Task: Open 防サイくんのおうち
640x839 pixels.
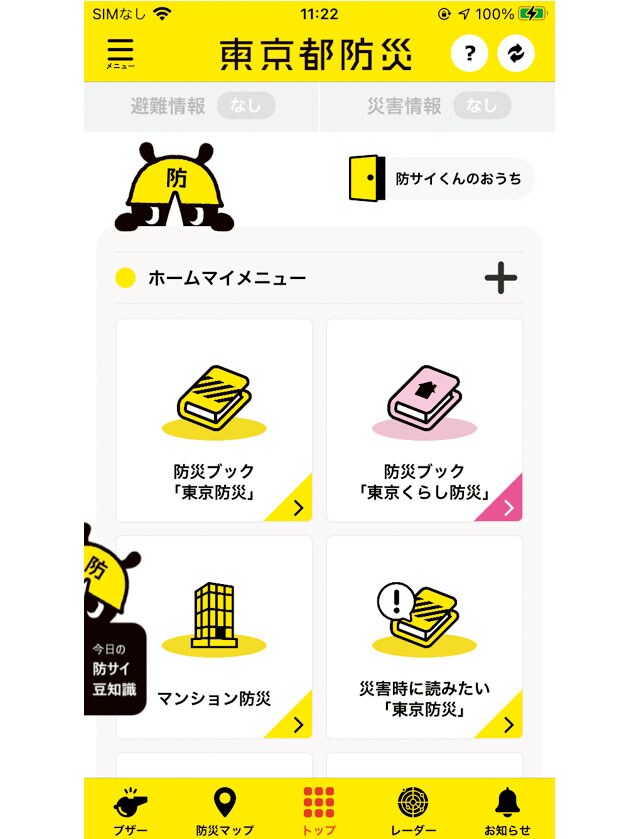Action: [x=440, y=179]
